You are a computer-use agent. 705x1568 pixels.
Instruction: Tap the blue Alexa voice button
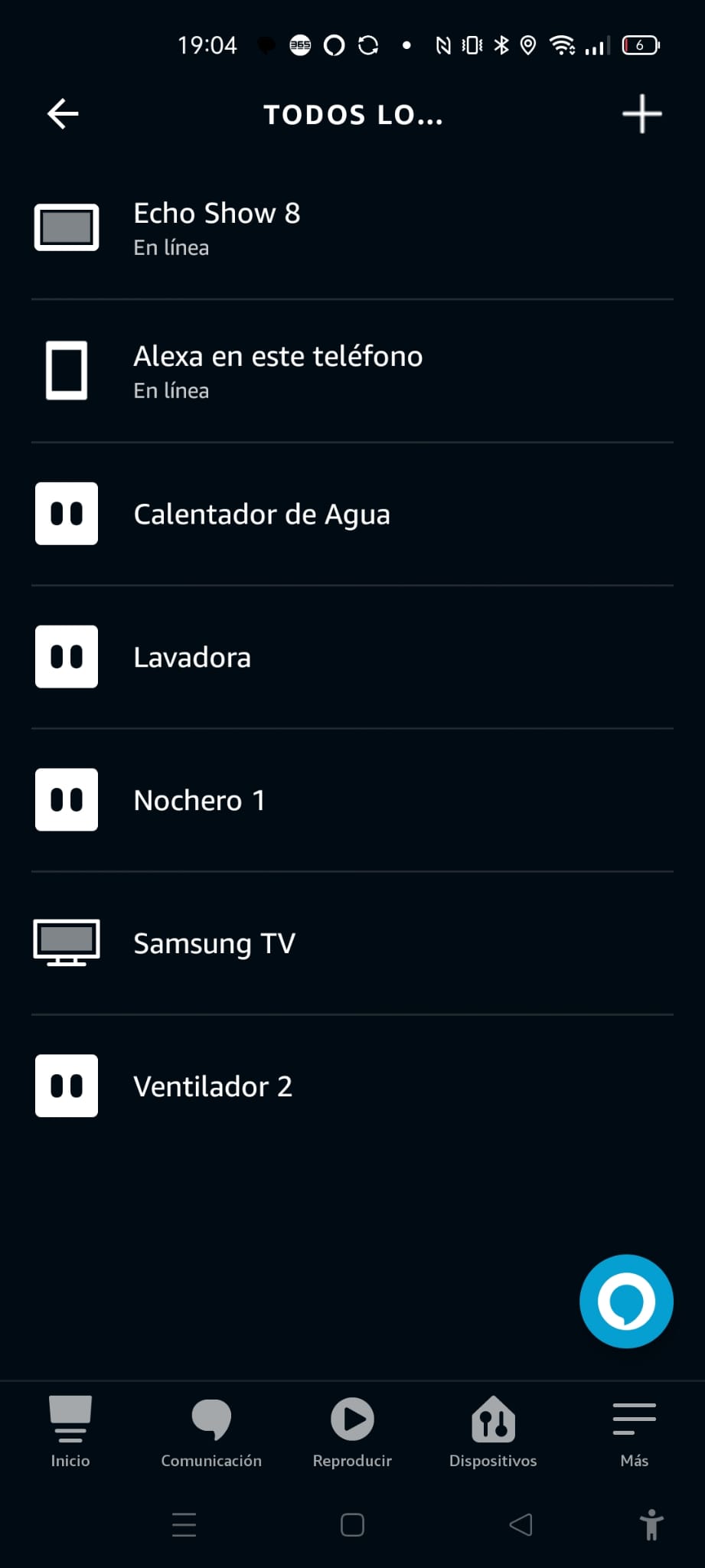626,1301
